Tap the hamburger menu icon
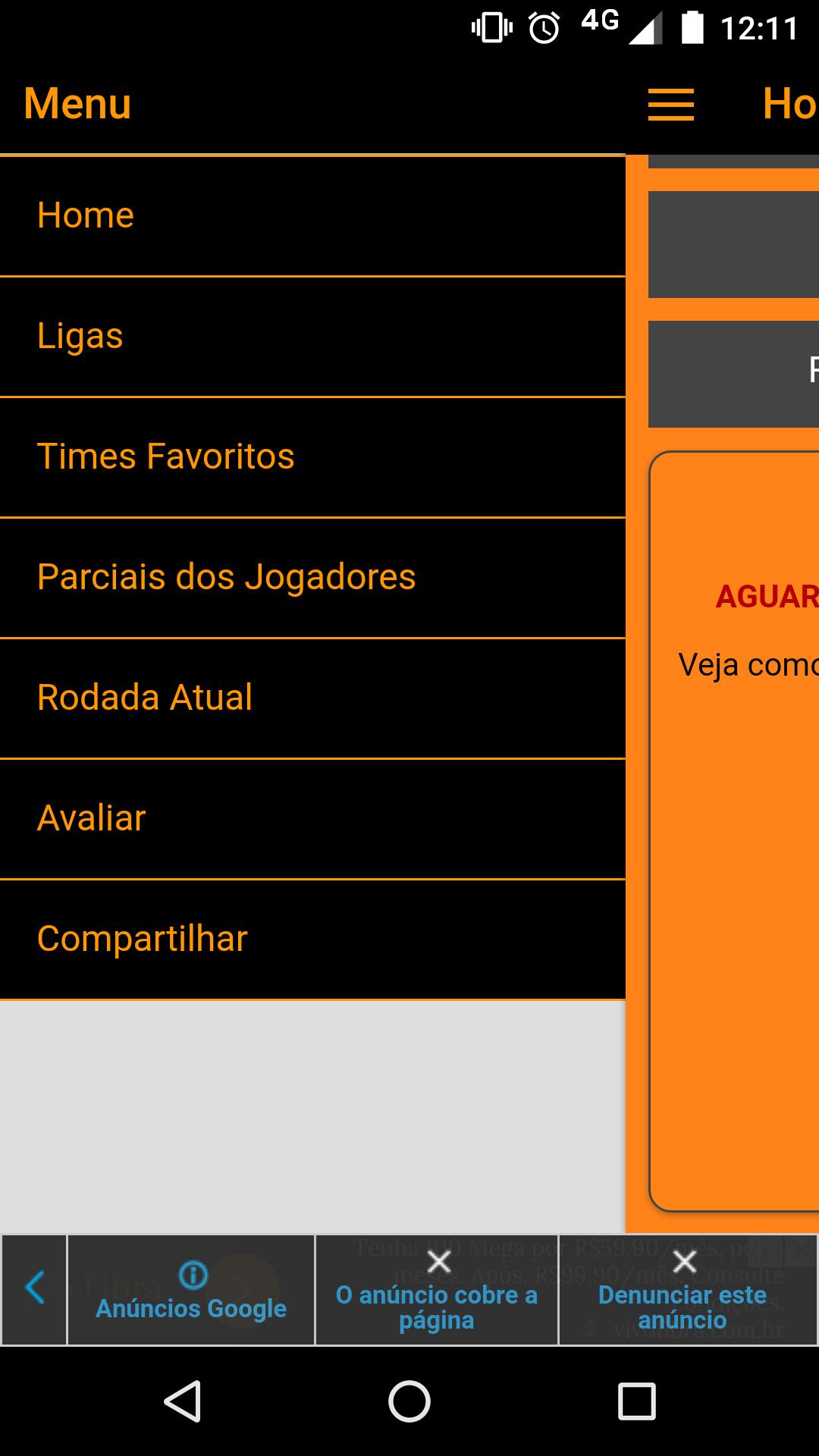The width and height of the screenshot is (819, 1456). coord(670,104)
